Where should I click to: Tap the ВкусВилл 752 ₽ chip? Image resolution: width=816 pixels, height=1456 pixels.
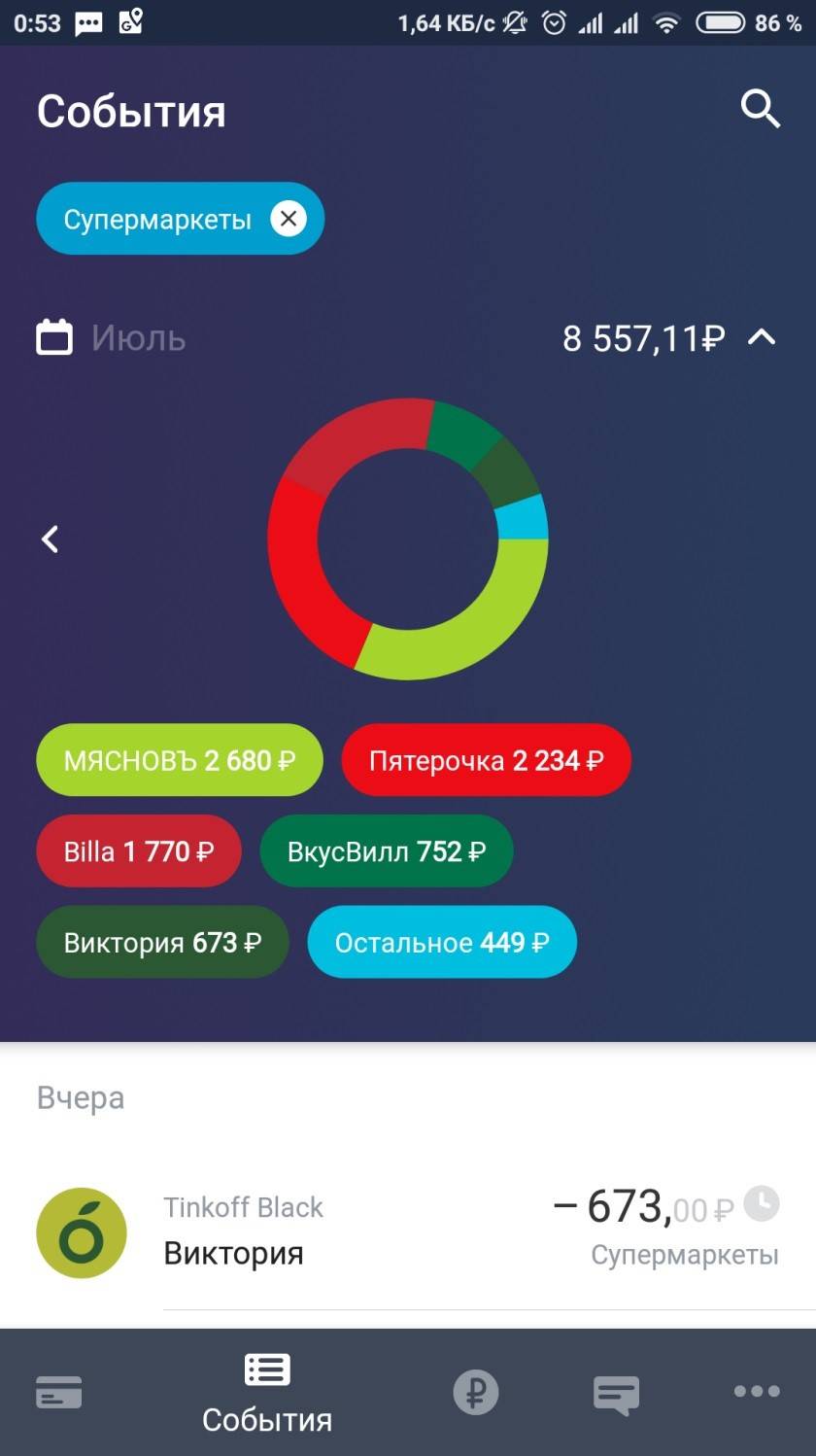coord(386,851)
